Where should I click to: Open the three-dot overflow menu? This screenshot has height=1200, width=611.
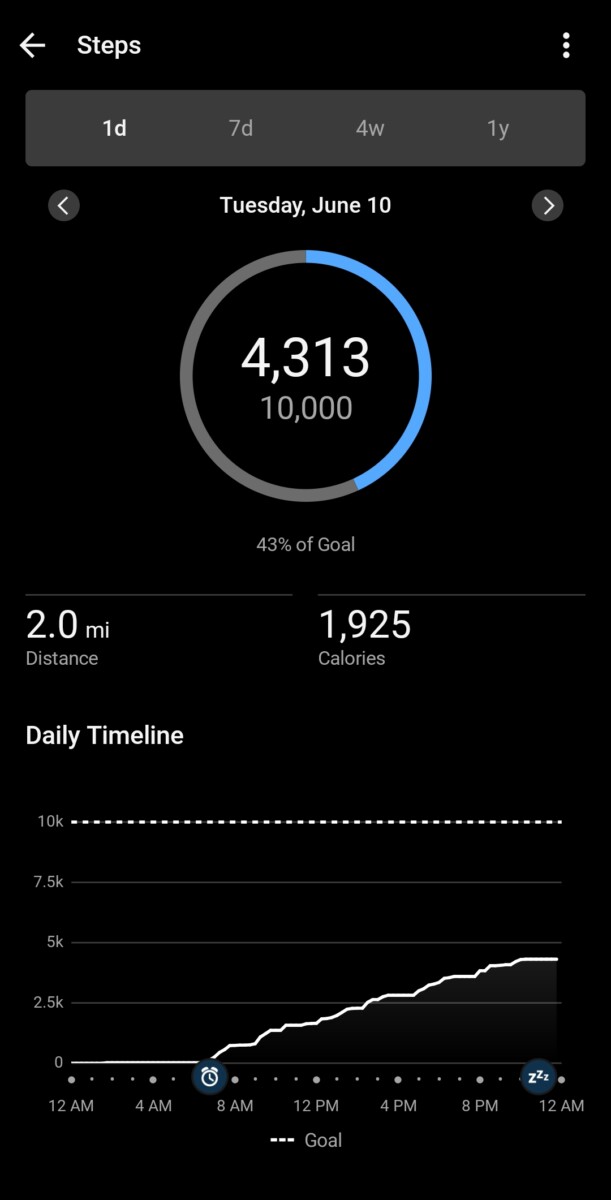tap(566, 46)
